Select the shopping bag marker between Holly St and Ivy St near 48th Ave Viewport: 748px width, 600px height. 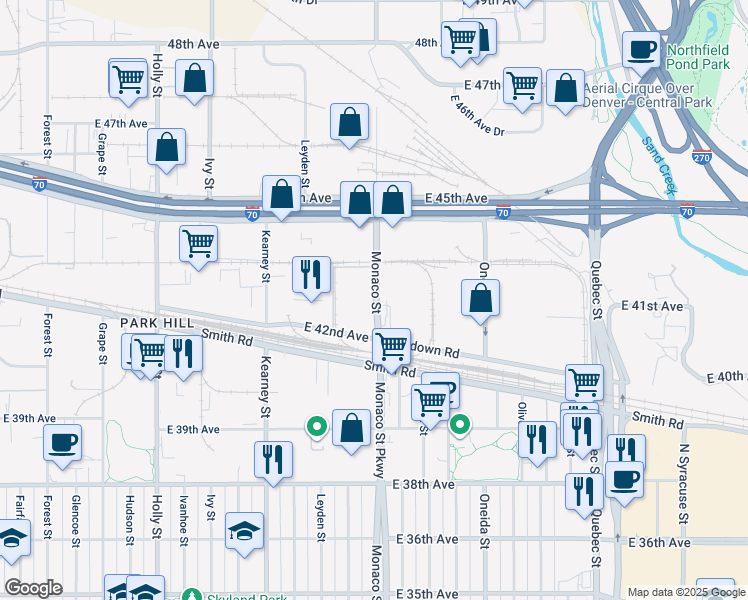coord(194,82)
